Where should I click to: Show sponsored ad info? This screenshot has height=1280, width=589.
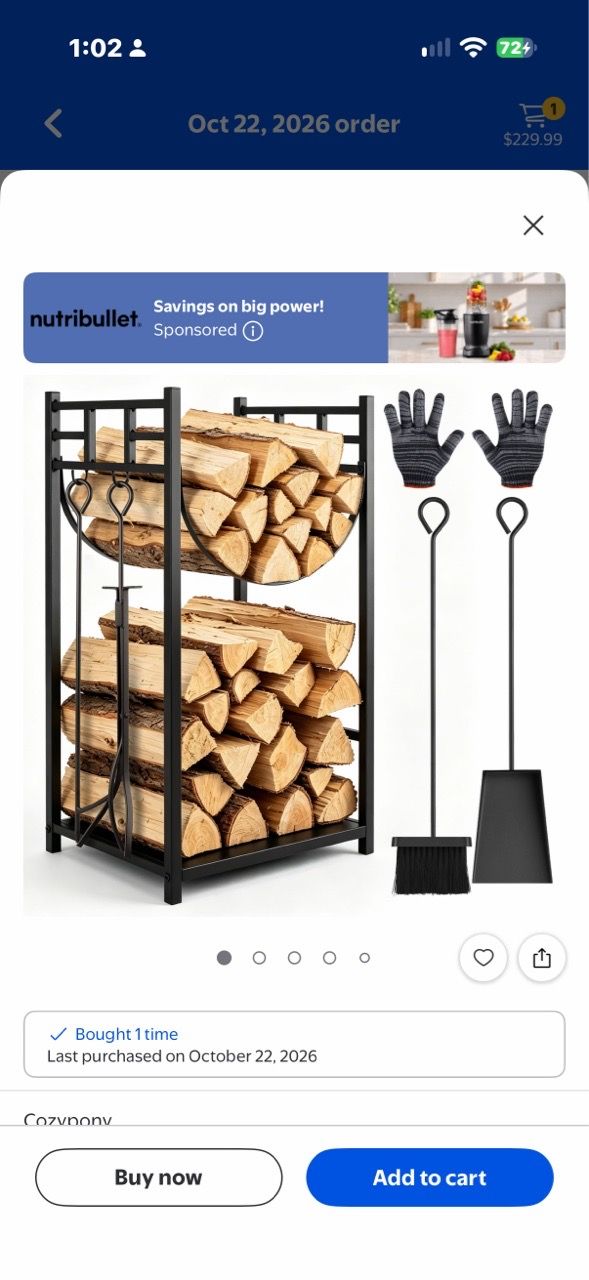(253, 331)
